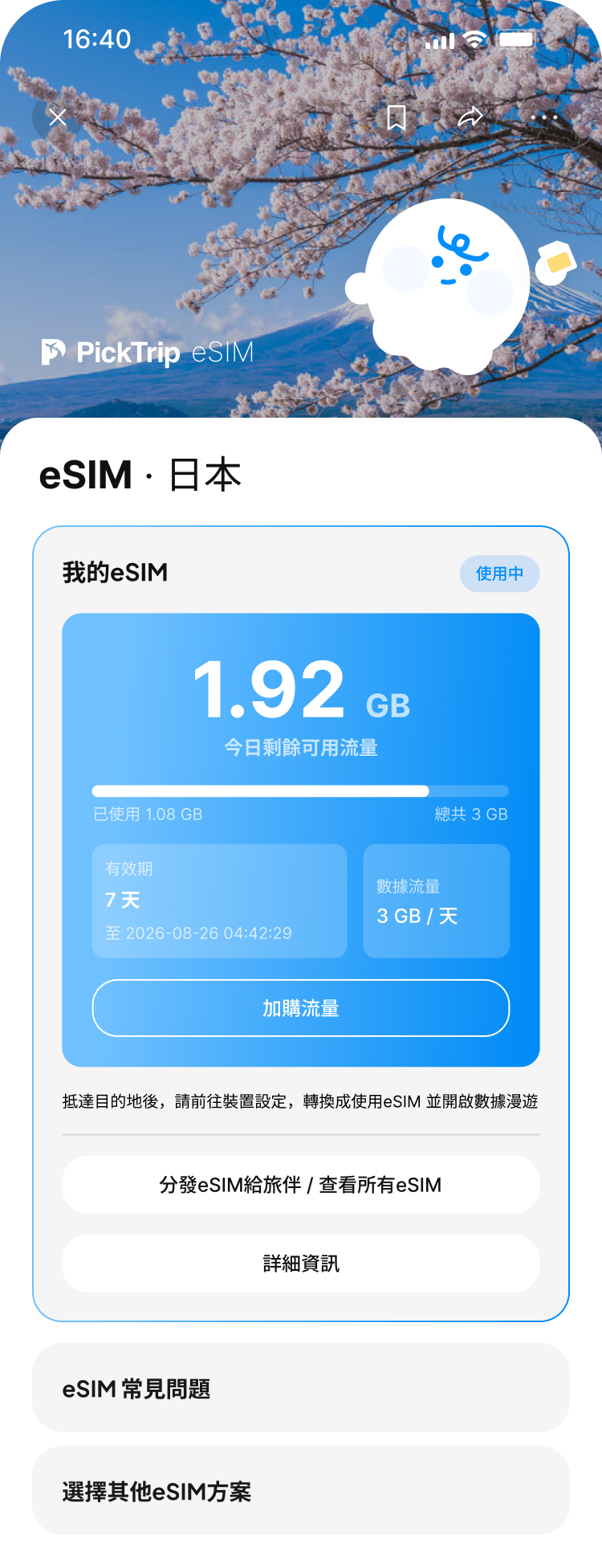
Task: Select 選擇其他eSIM方案
Action: [x=301, y=1492]
